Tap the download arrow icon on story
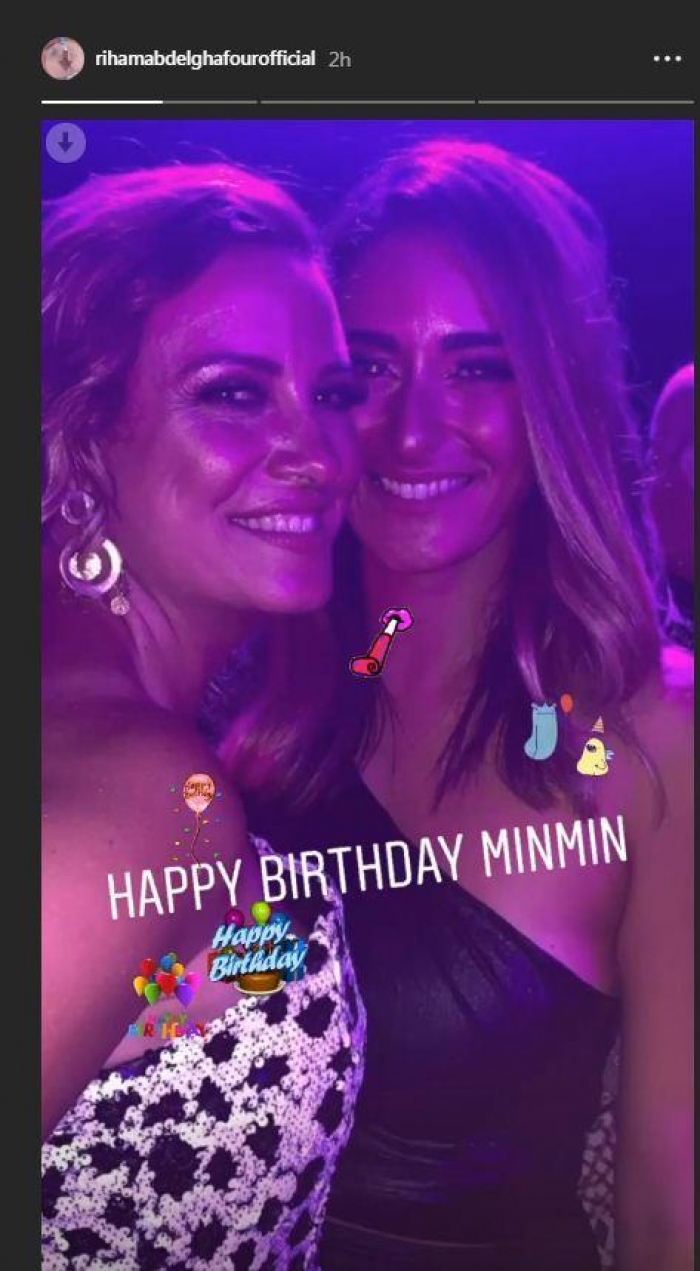This screenshot has height=1271, width=700. (66, 143)
